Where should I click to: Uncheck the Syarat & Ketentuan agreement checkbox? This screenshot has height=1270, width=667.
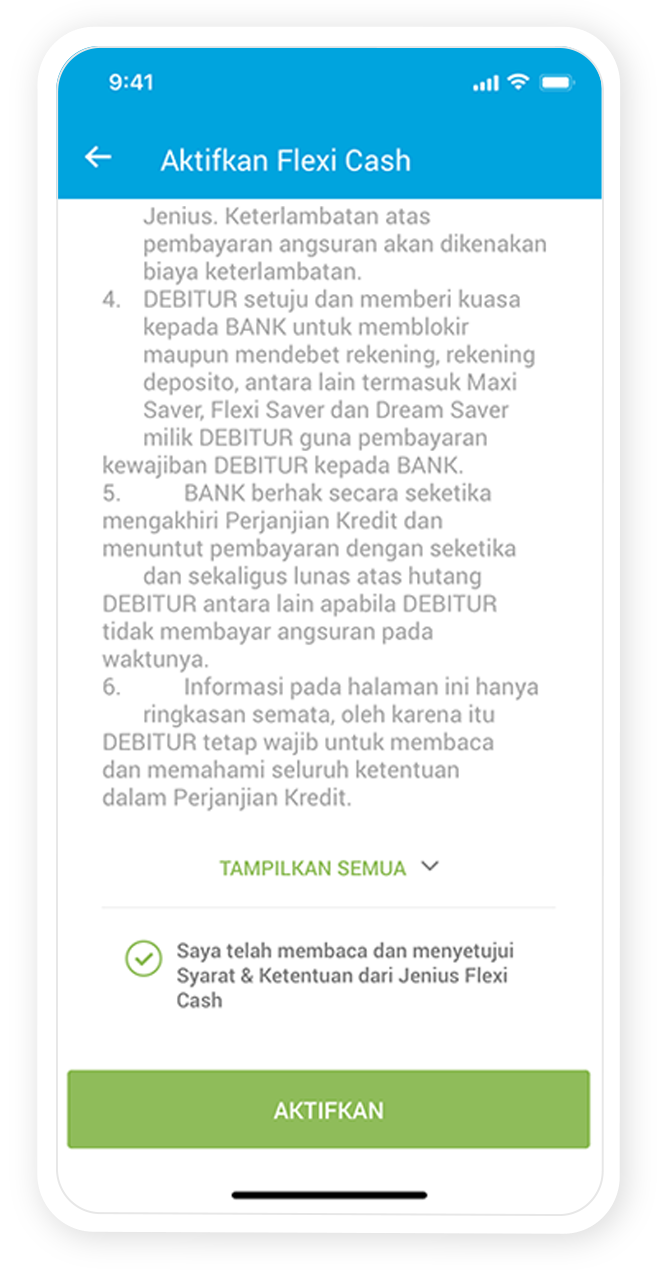pos(143,958)
